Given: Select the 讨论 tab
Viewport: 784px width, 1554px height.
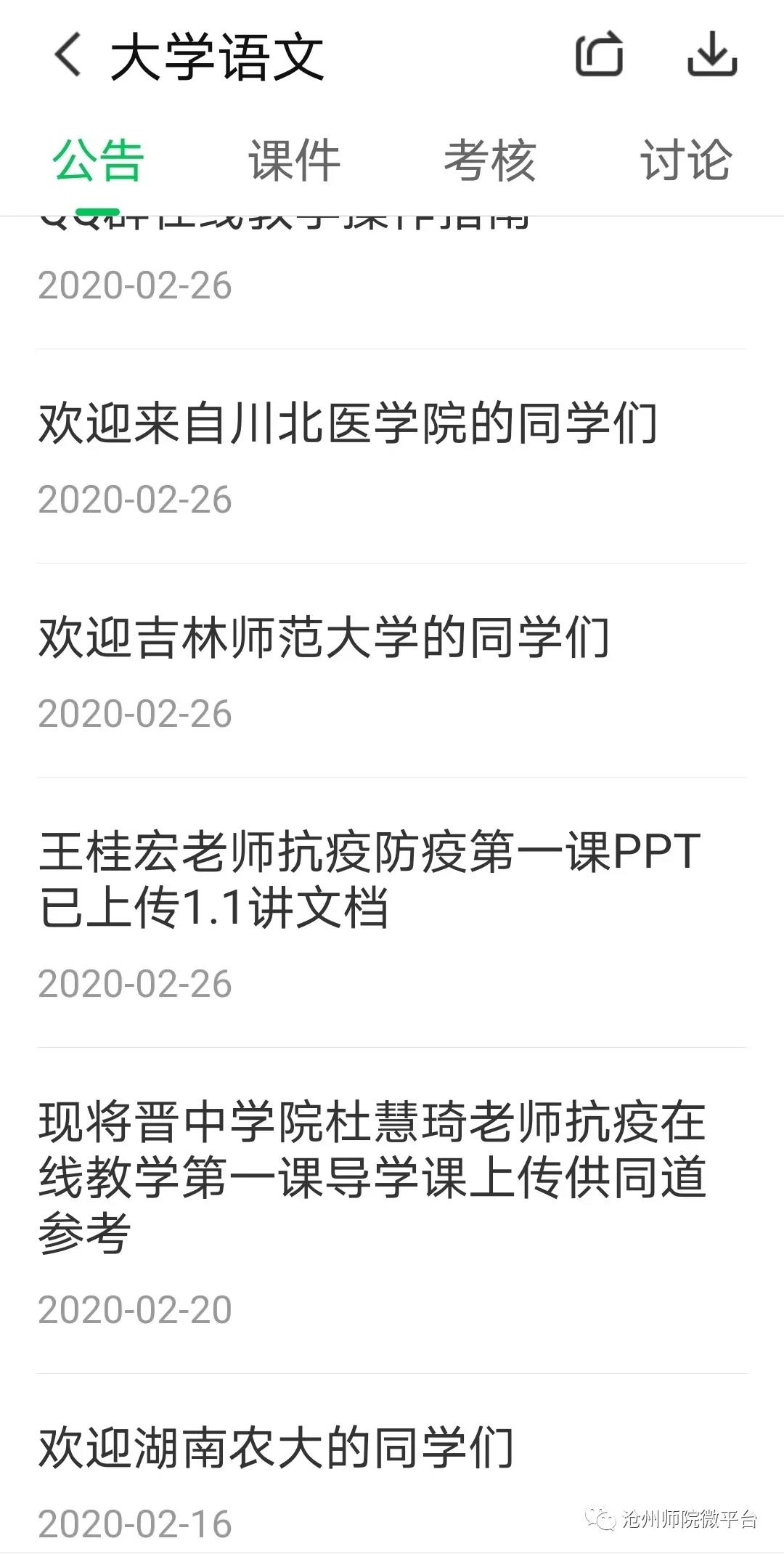Looking at the screenshot, I should coord(685,160).
